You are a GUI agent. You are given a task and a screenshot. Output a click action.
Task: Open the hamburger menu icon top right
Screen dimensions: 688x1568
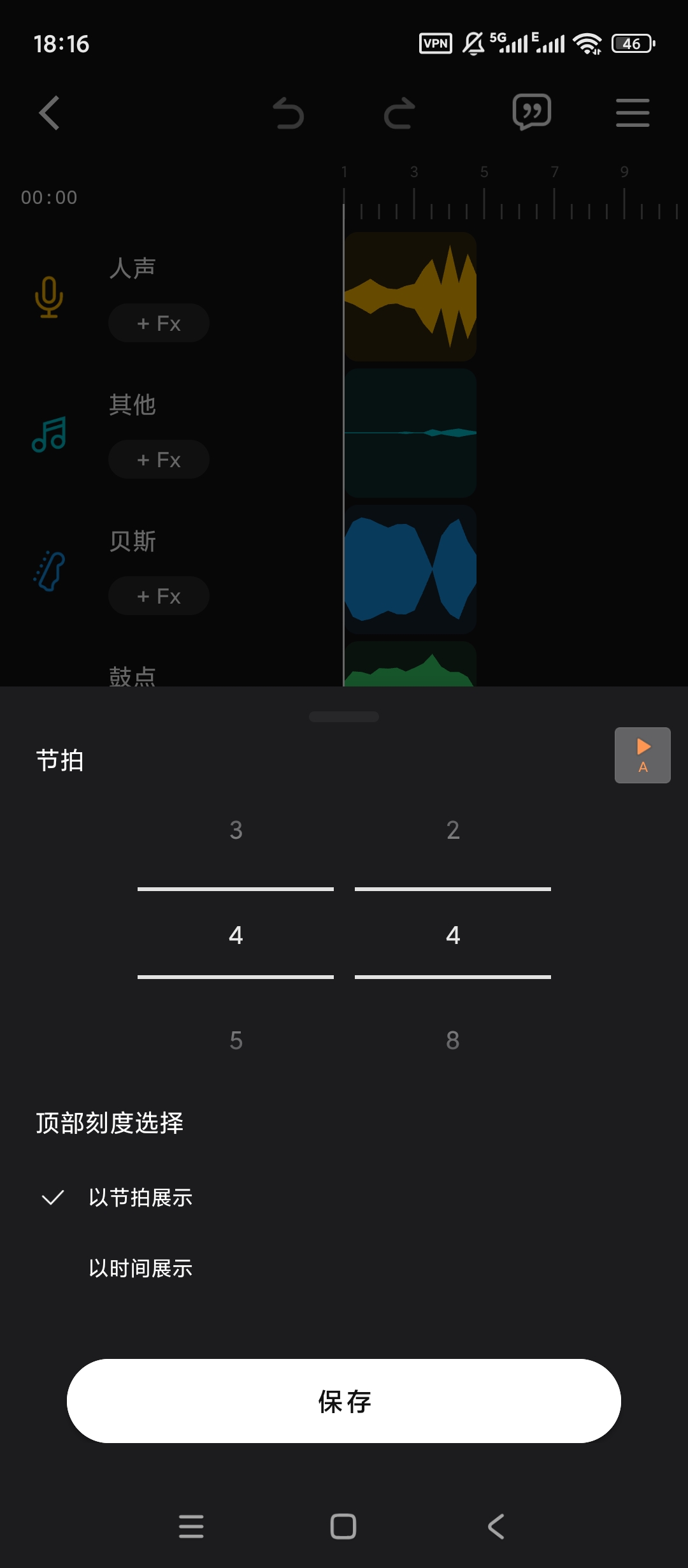[632, 112]
